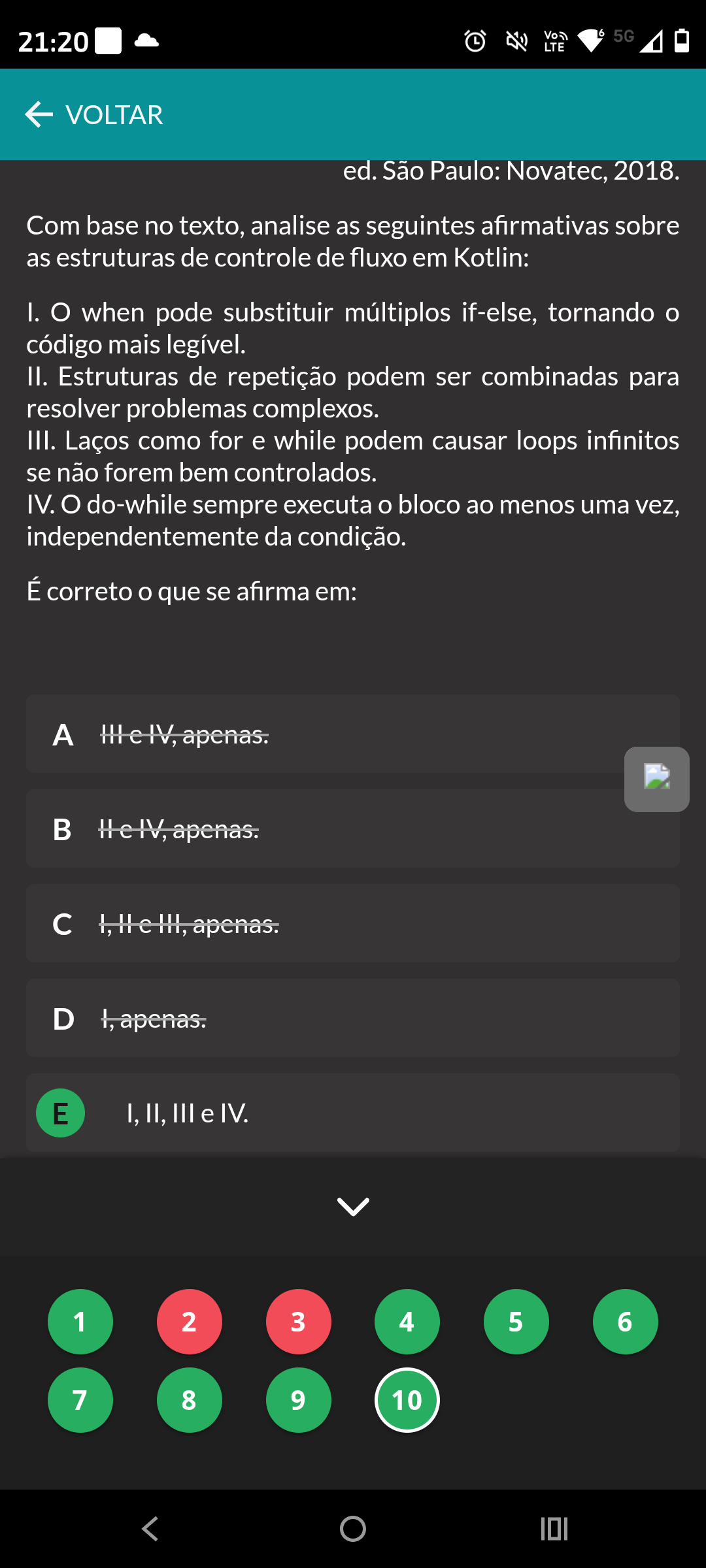Open question 4

click(407, 1322)
